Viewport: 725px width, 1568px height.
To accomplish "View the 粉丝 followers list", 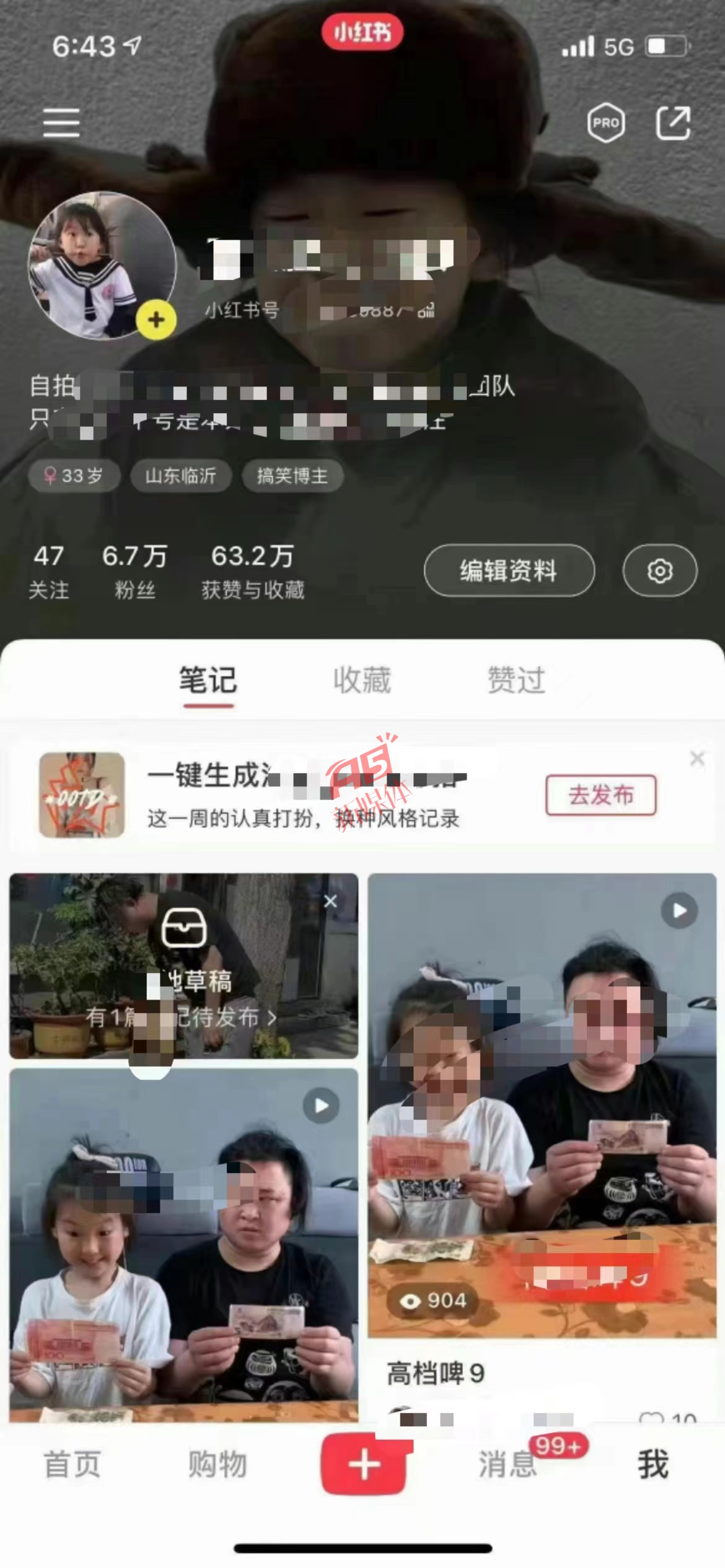I will (x=134, y=571).
